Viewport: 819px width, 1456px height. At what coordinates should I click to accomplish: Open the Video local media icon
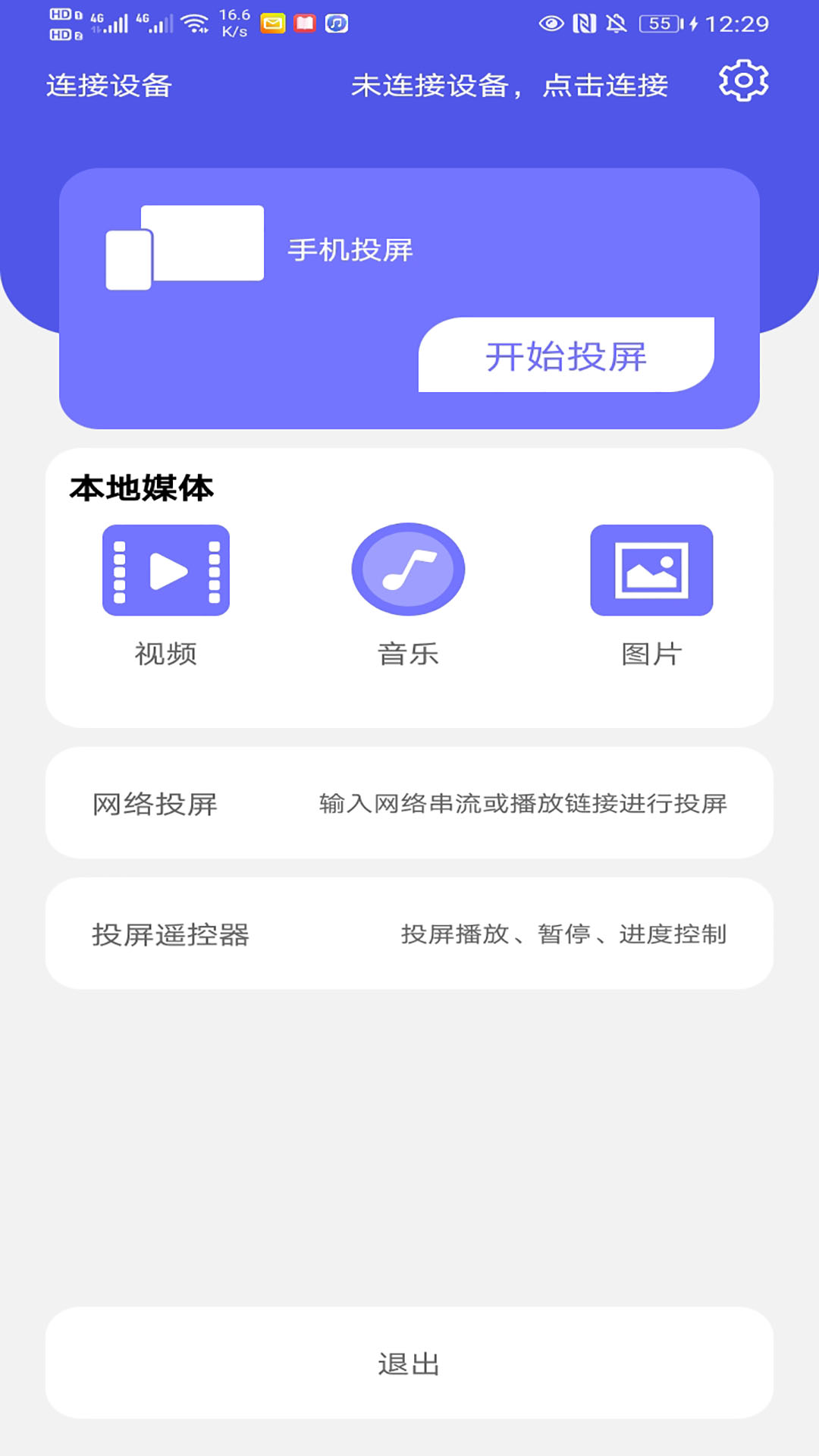165,570
